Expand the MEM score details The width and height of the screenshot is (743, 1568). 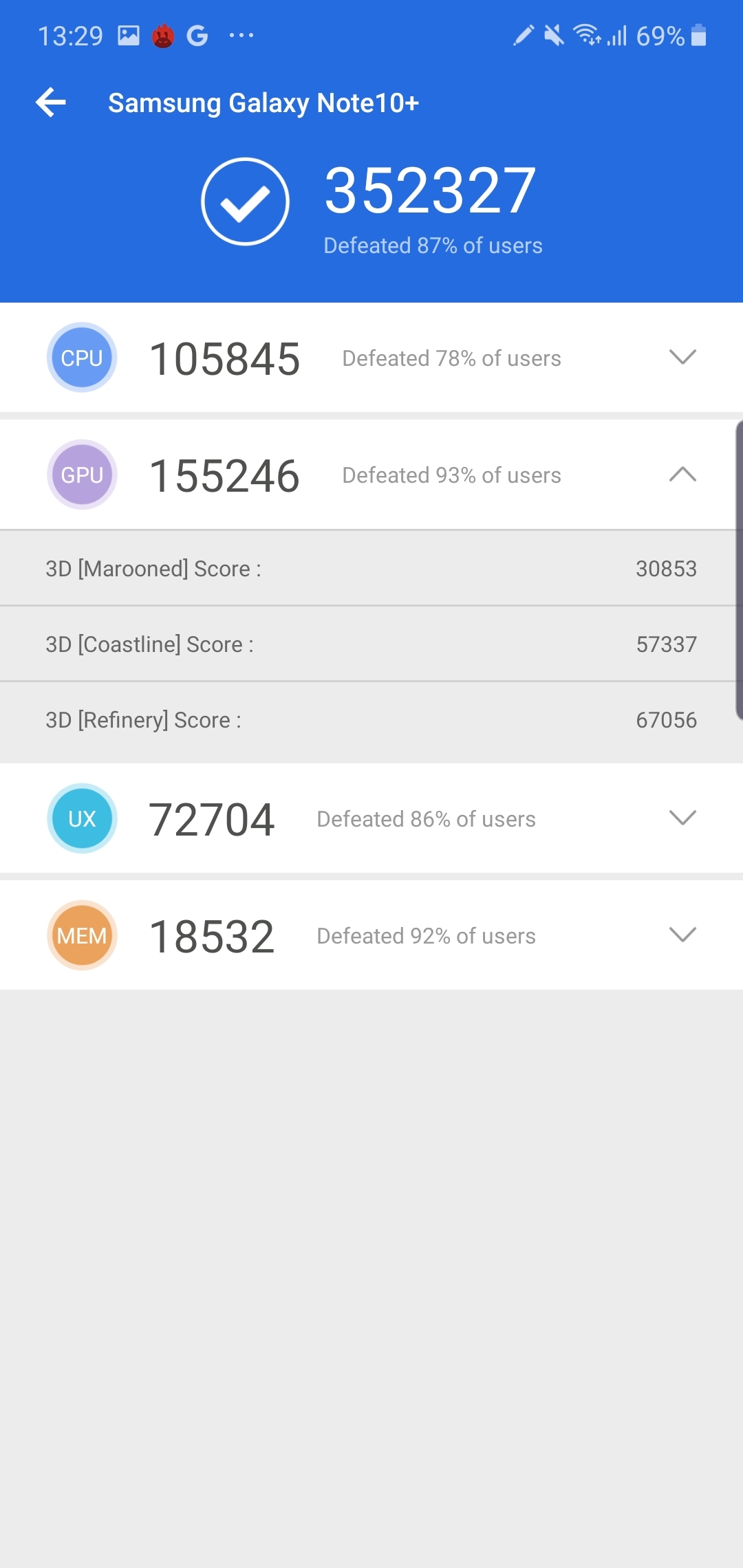682,935
